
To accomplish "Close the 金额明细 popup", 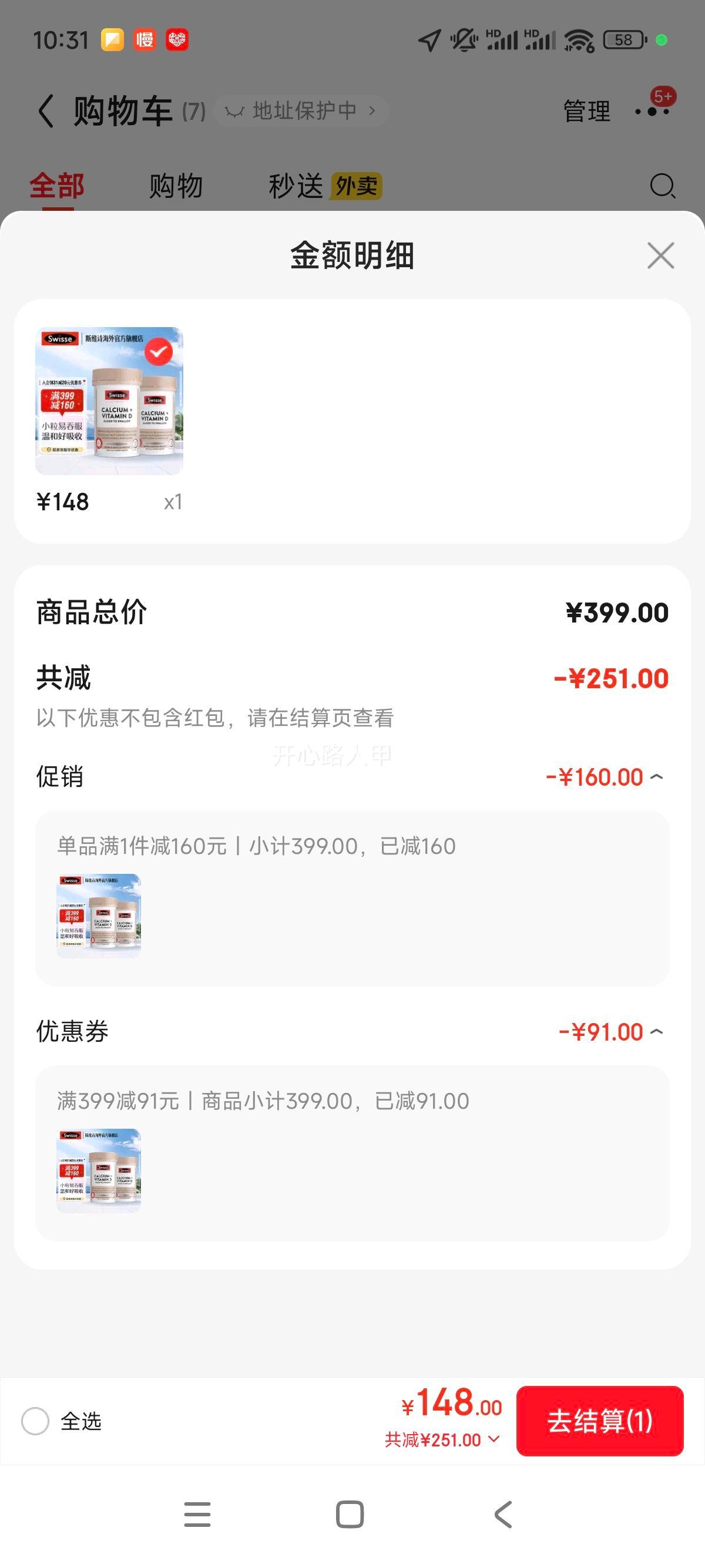I will pyautogui.click(x=660, y=255).
